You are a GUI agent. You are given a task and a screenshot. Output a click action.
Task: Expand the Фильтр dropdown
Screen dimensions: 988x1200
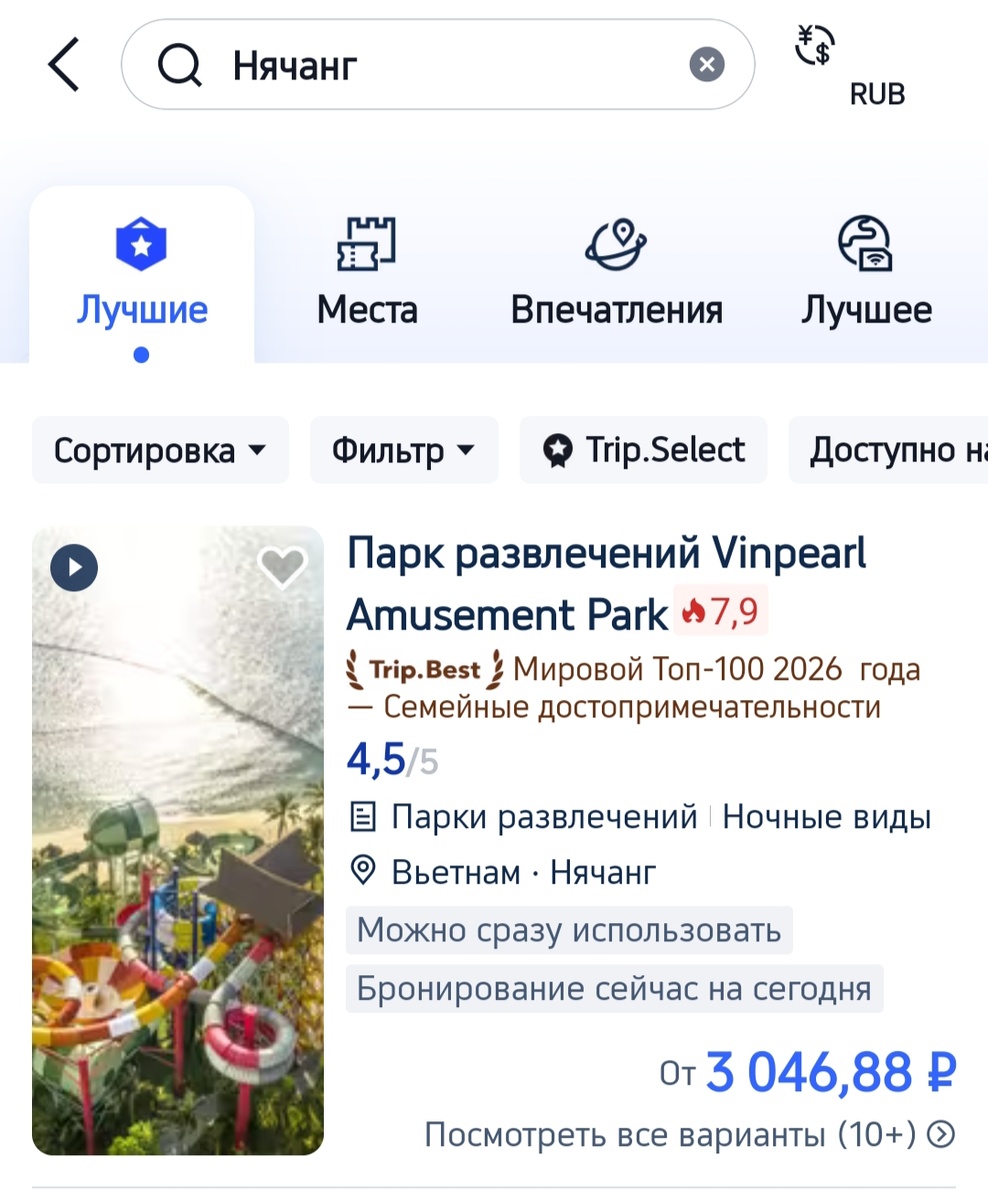[x=404, y=450]
